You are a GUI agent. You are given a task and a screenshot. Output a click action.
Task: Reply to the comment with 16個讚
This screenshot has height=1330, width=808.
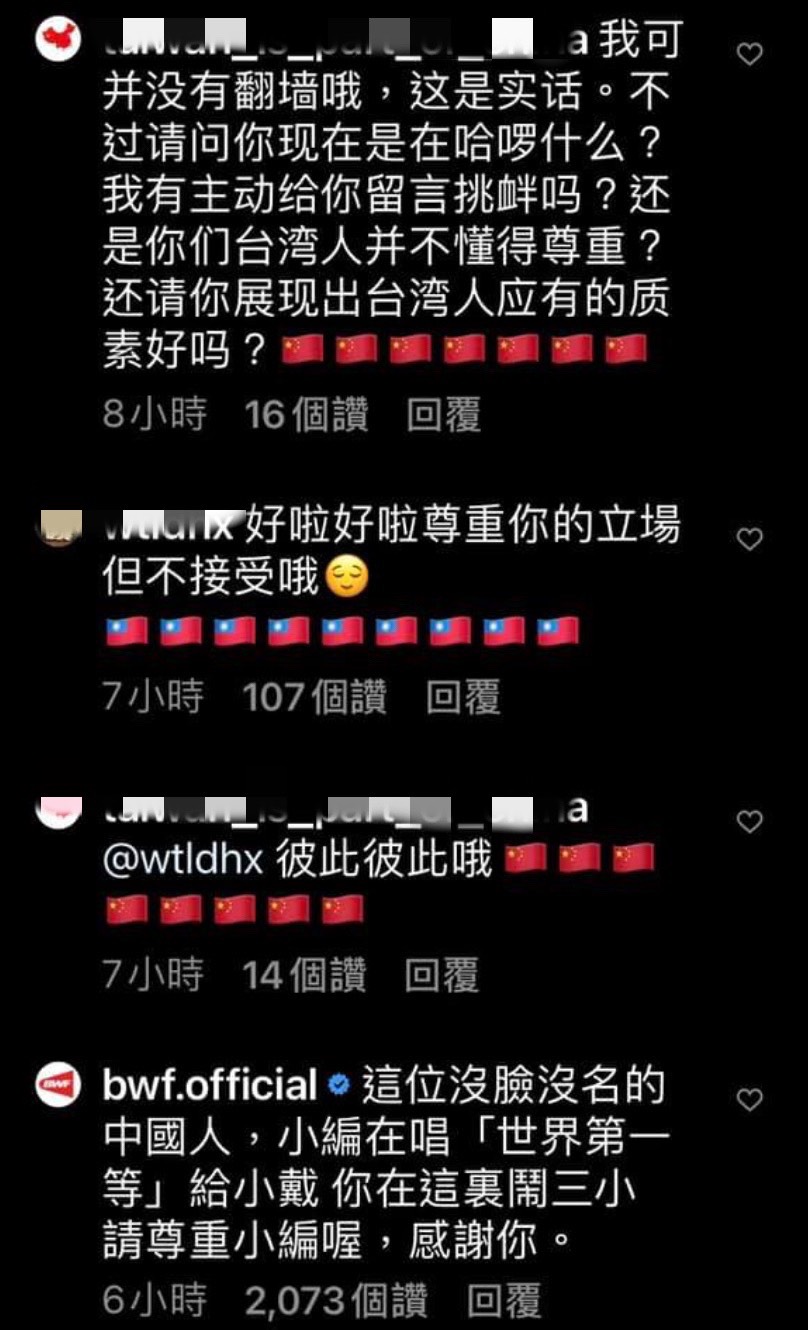click(x=443, y=415)
